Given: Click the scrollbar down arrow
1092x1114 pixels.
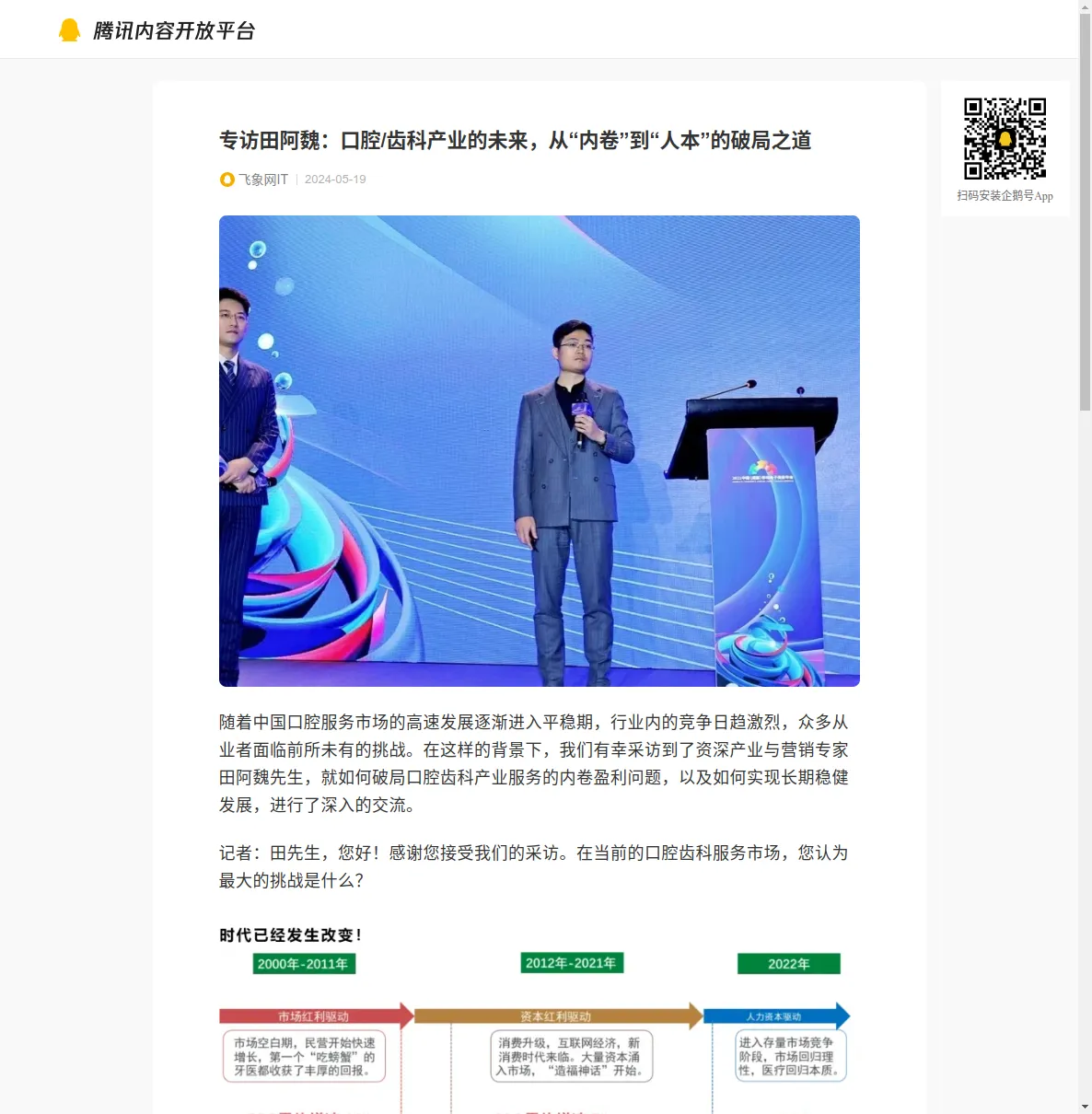Looking at the screenshot, I should [x=1085, y=1106].
